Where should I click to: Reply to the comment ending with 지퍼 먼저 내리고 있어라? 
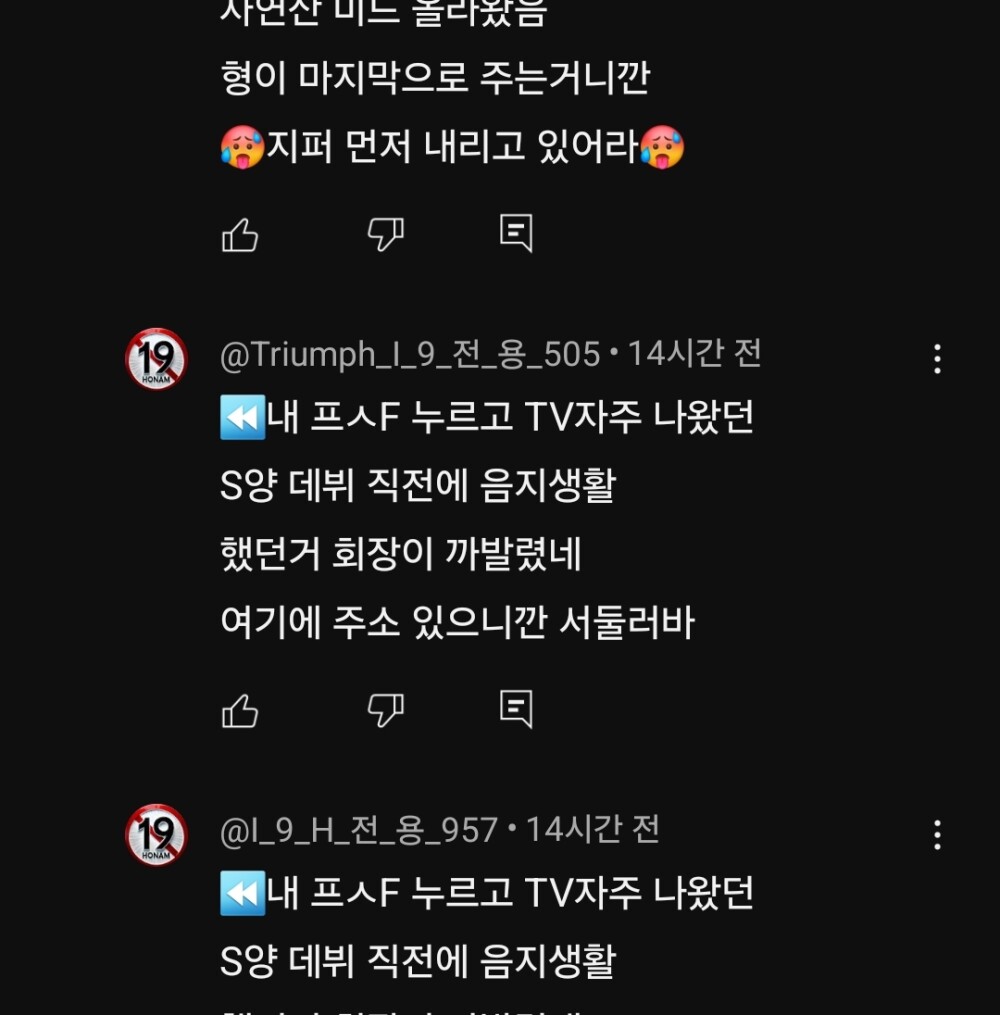pyautogui.click(x=516, y=234)
